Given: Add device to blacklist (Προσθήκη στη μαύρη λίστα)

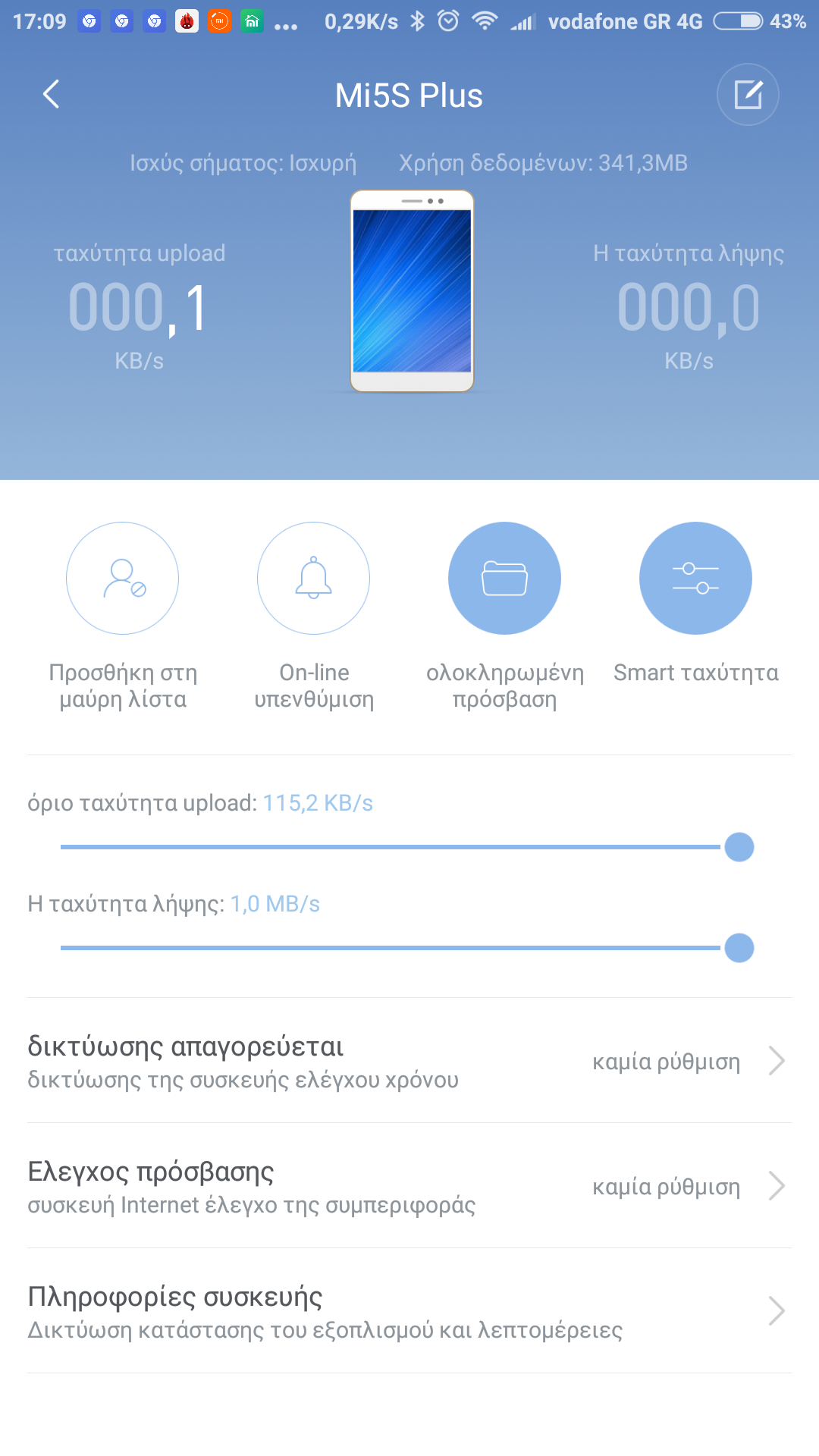Looking at the screenshot, I should 123,579.
